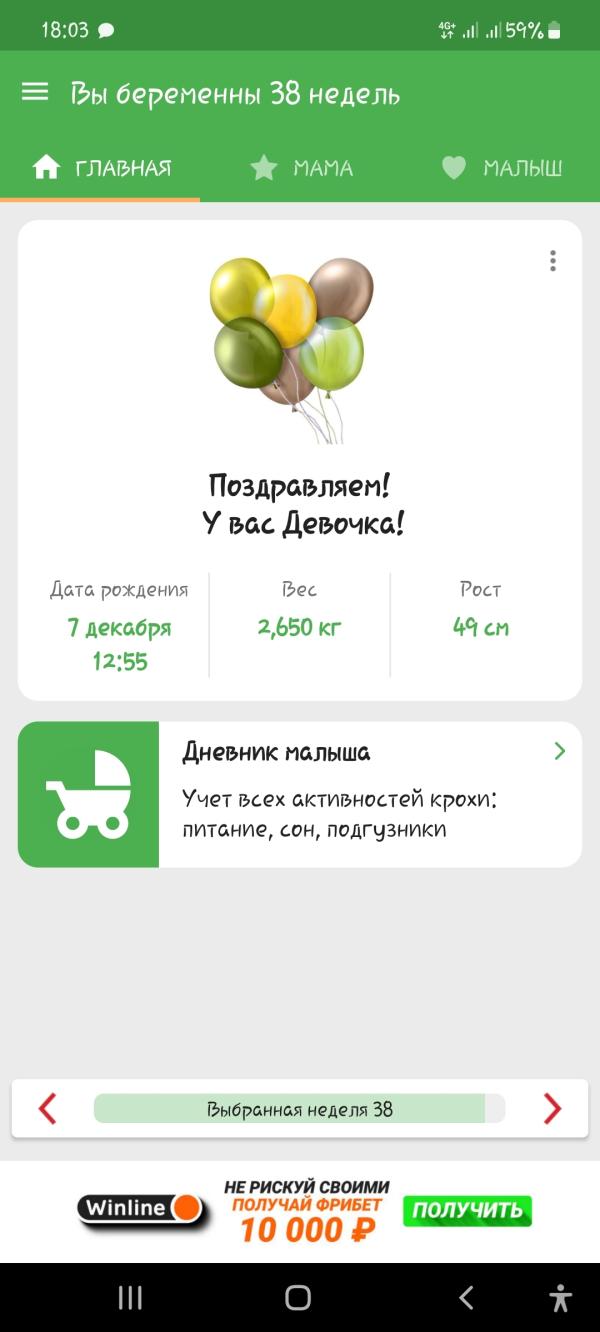Go to the previous week

coord(47,1108)
